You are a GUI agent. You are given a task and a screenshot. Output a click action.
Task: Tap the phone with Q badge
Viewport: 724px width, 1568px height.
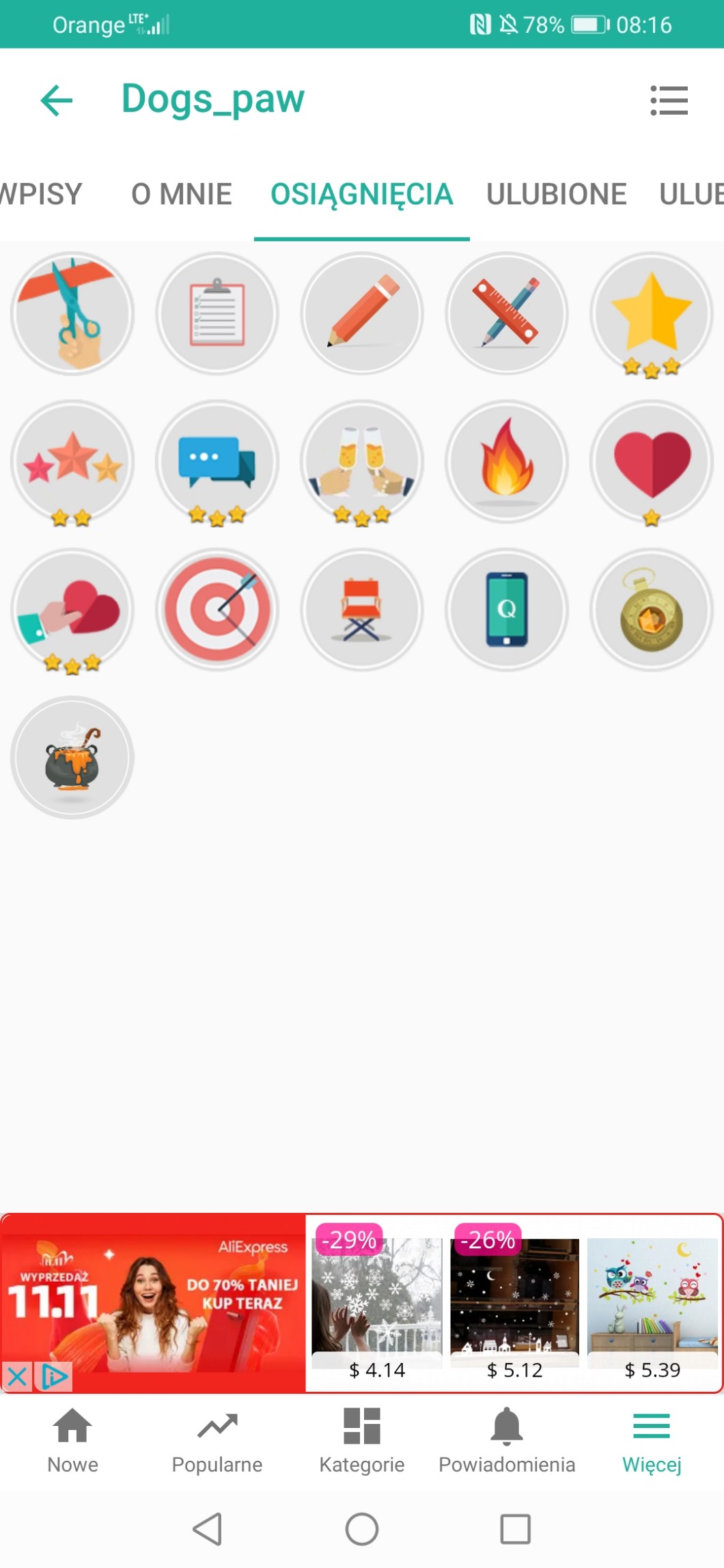pyautogui.click(x=507, y=610)
